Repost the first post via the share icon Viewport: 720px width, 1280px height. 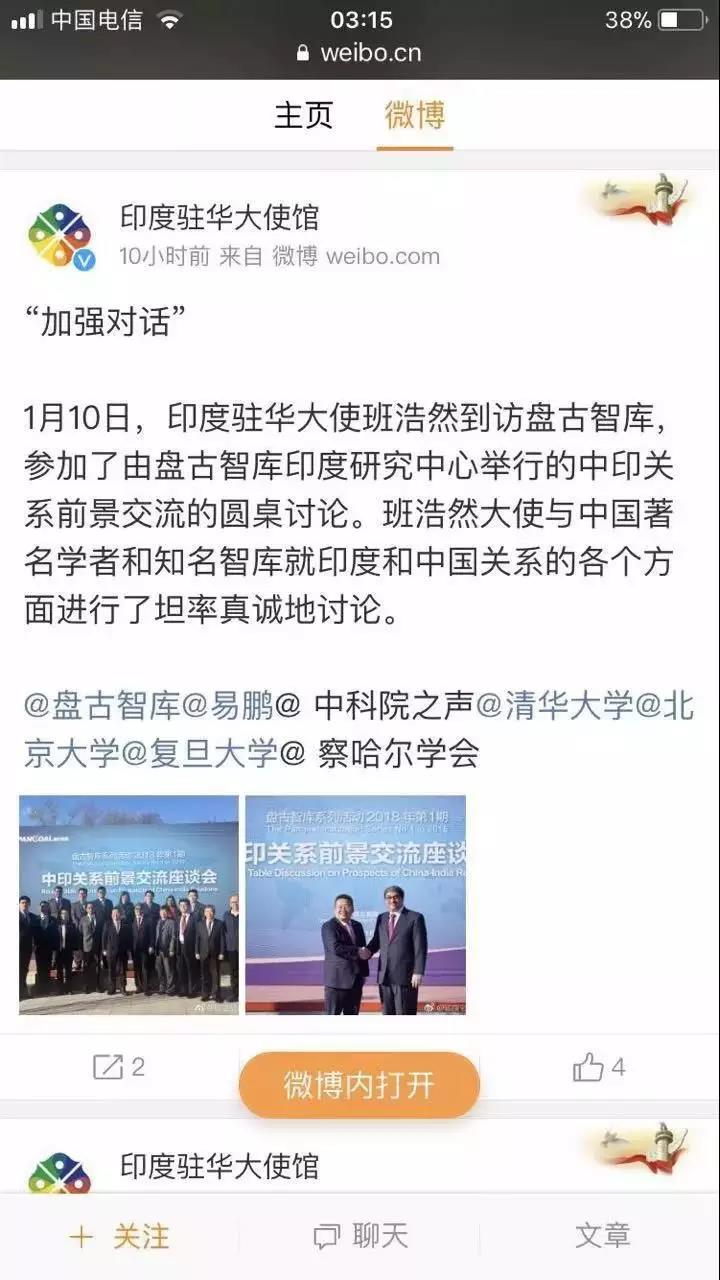[118, 1067]
